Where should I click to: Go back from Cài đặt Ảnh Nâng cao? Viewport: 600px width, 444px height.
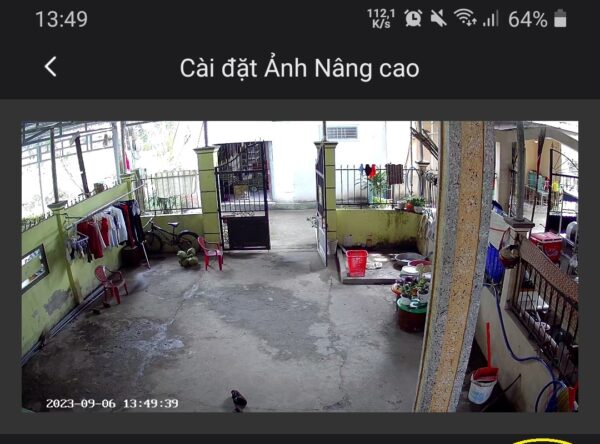[x=50, y=67]
